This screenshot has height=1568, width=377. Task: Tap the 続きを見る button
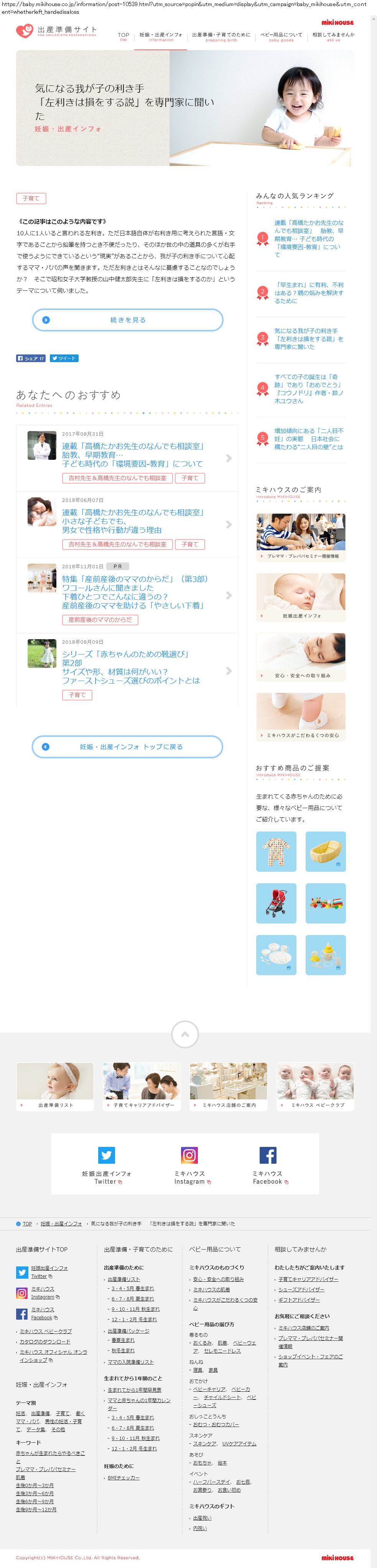pyautogui.click(x=127, y=320)
